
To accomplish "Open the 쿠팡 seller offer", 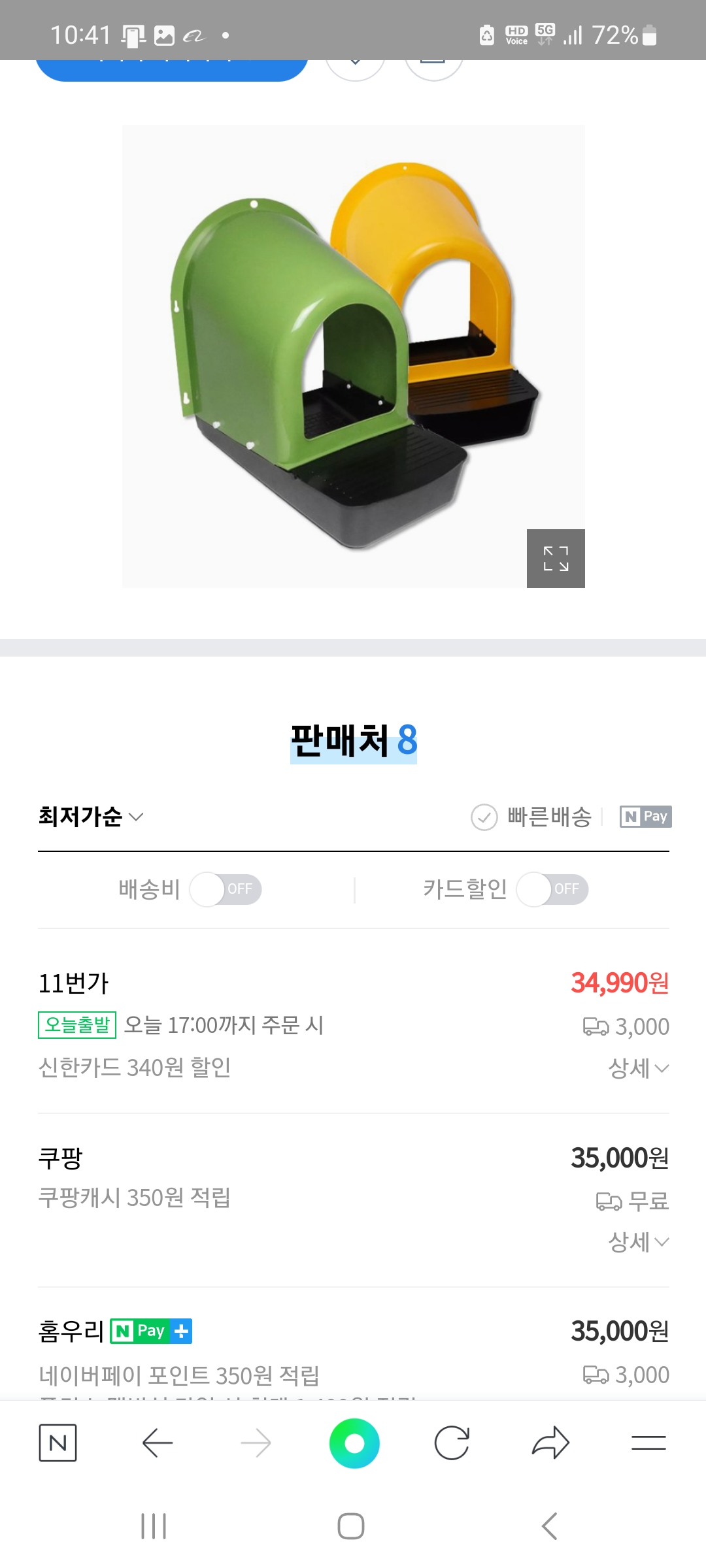I will (x=61, y=1158).
